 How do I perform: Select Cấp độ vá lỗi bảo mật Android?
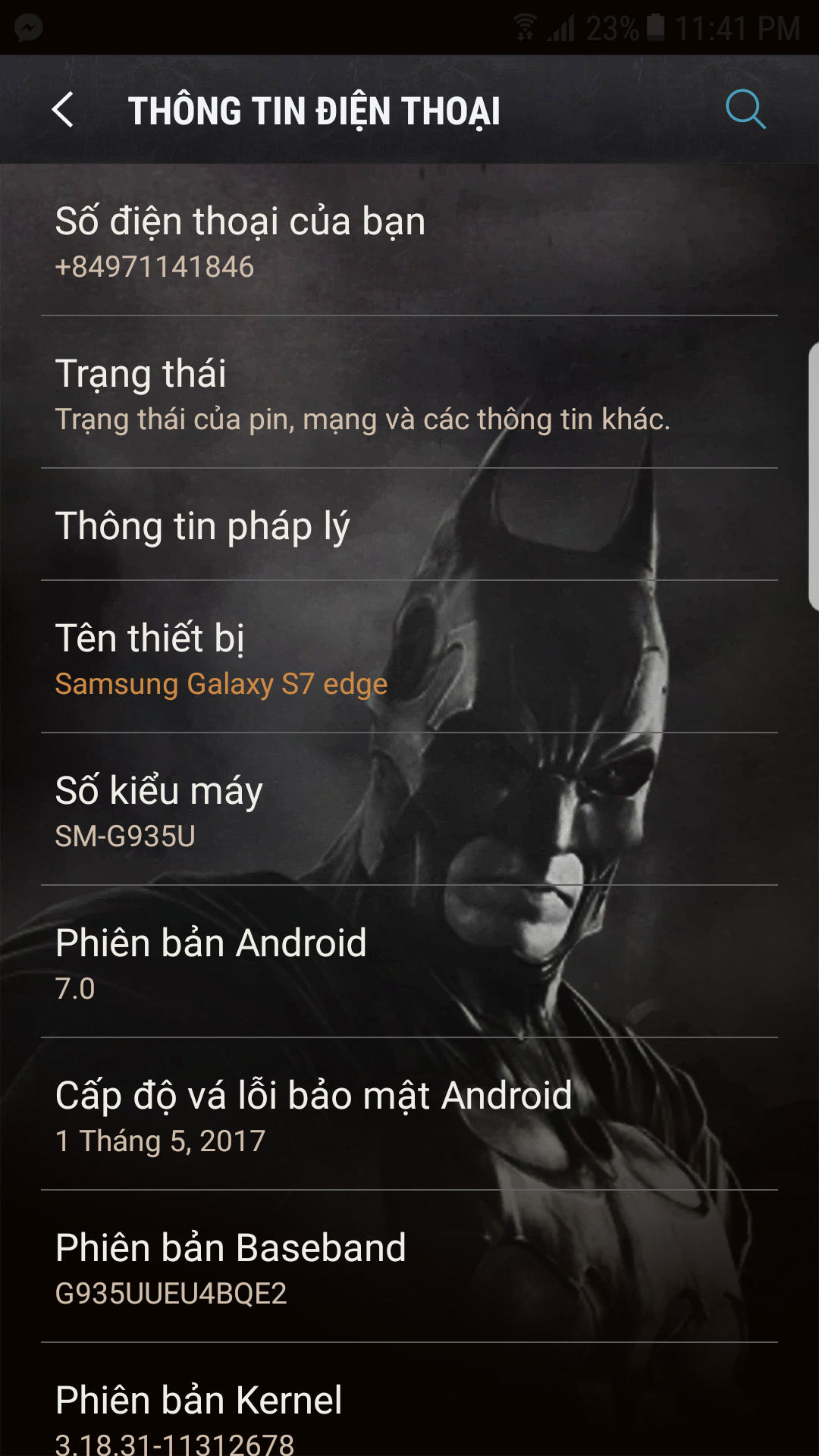tap(409, 1116)
